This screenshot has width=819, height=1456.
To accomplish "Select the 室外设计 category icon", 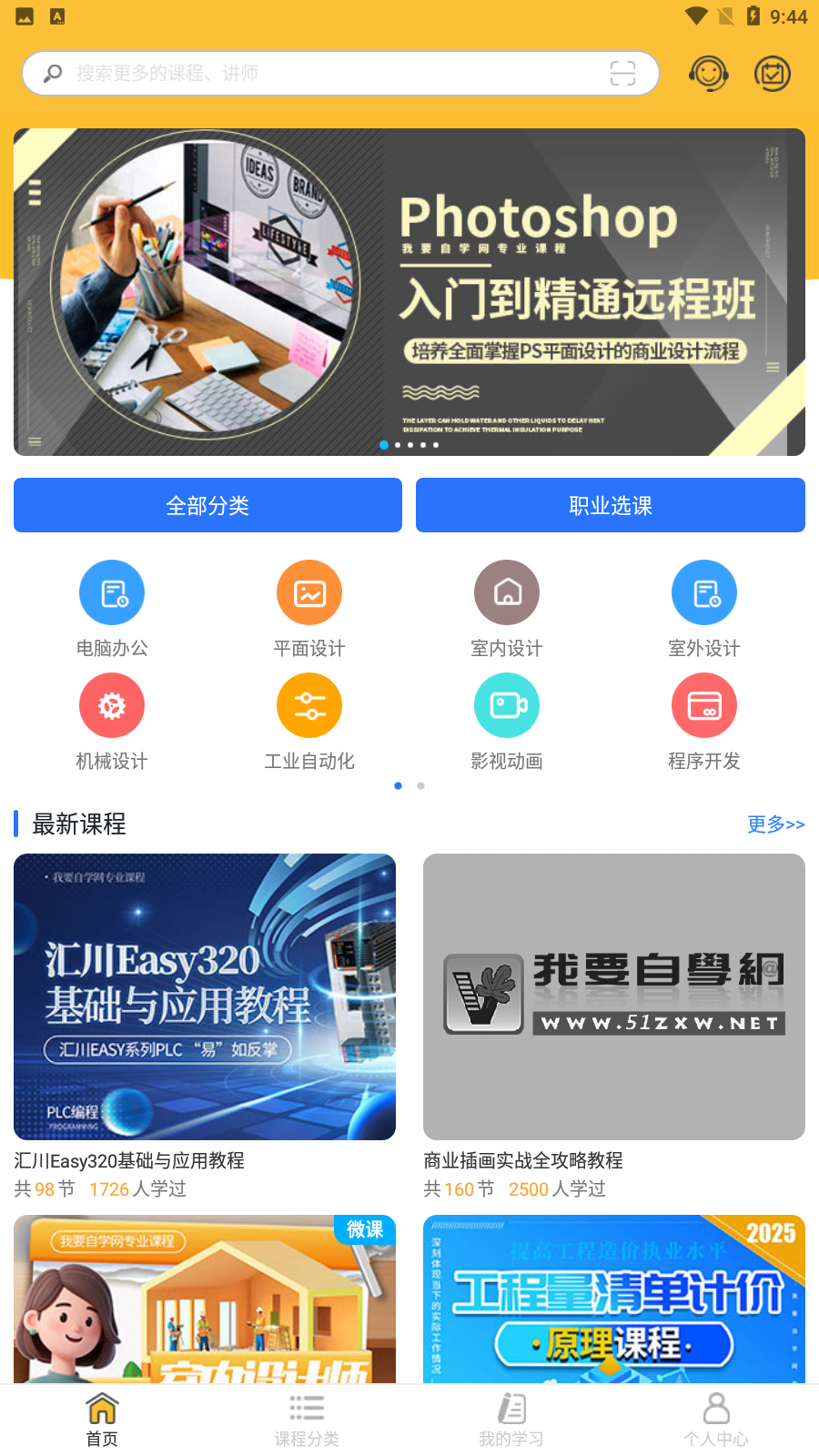I will click(x=703, y=591).
